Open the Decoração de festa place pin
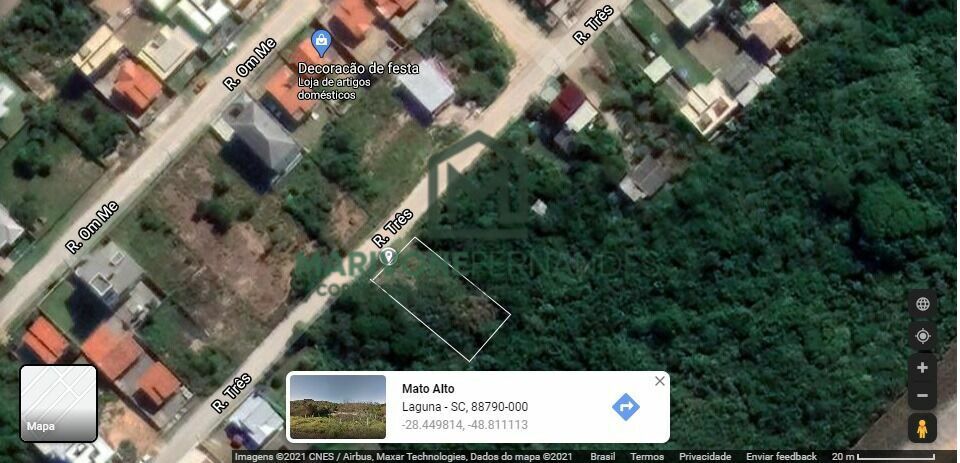 coord(321,42)
